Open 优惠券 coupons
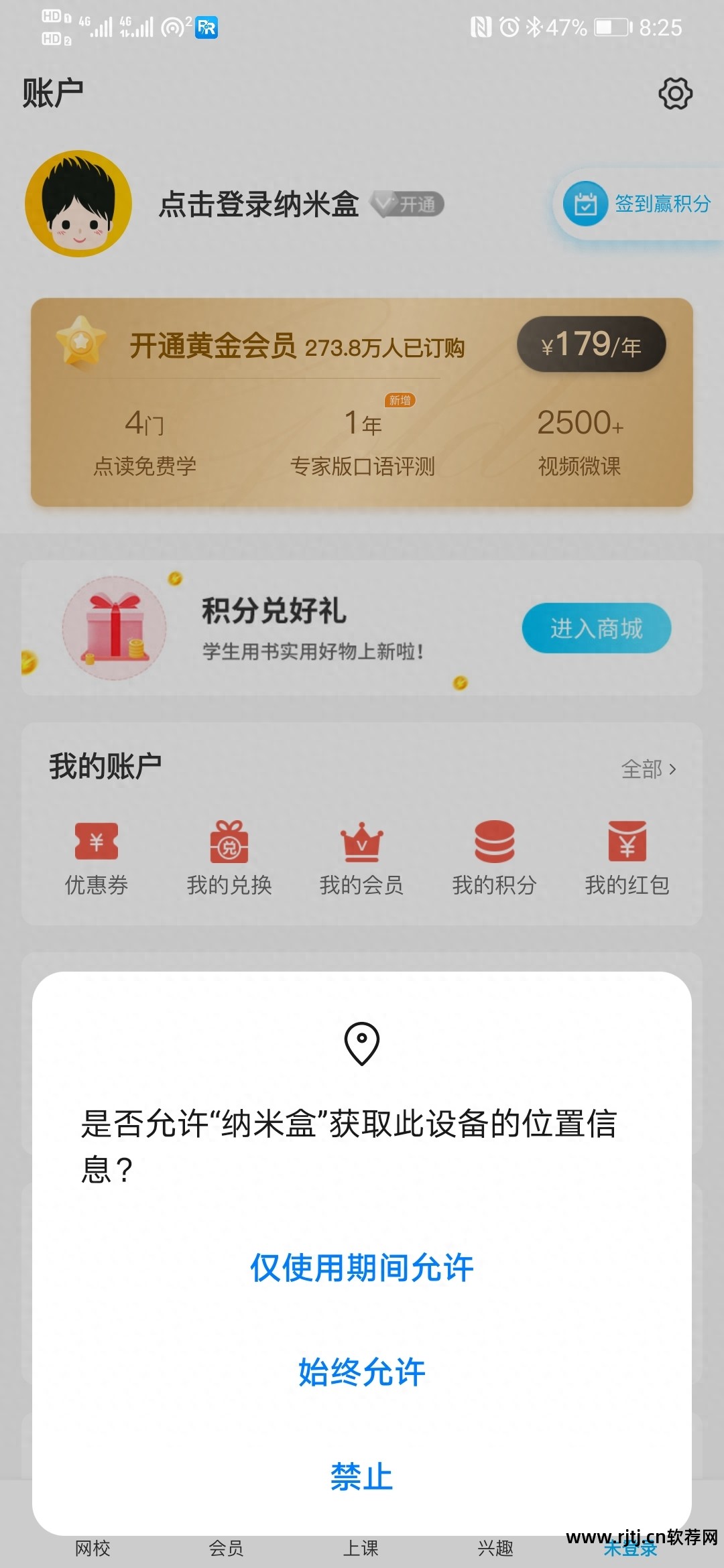The image size is (724, 1568). click(x=97, y=858)
